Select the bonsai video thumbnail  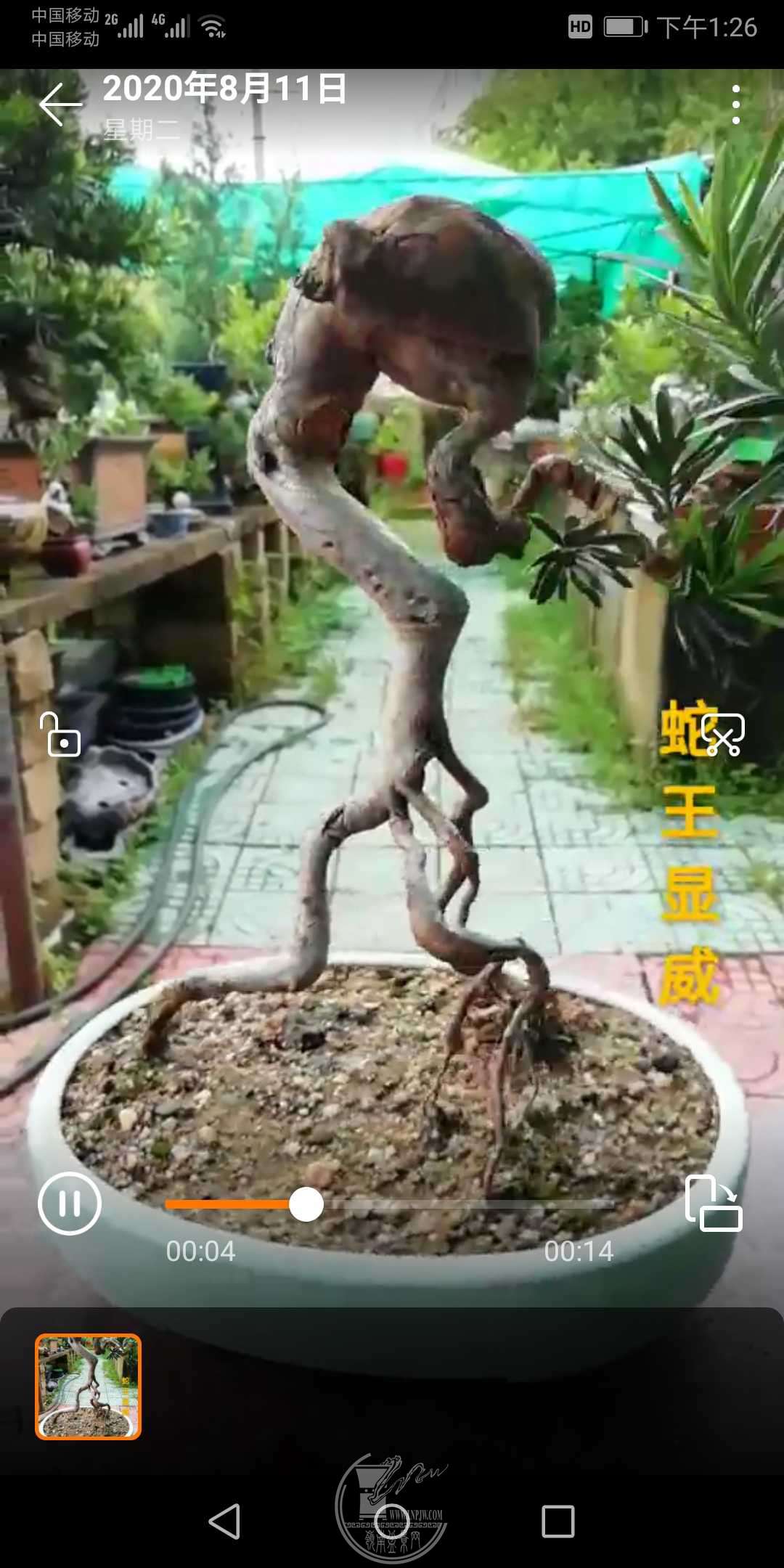tap(88, 1387)
